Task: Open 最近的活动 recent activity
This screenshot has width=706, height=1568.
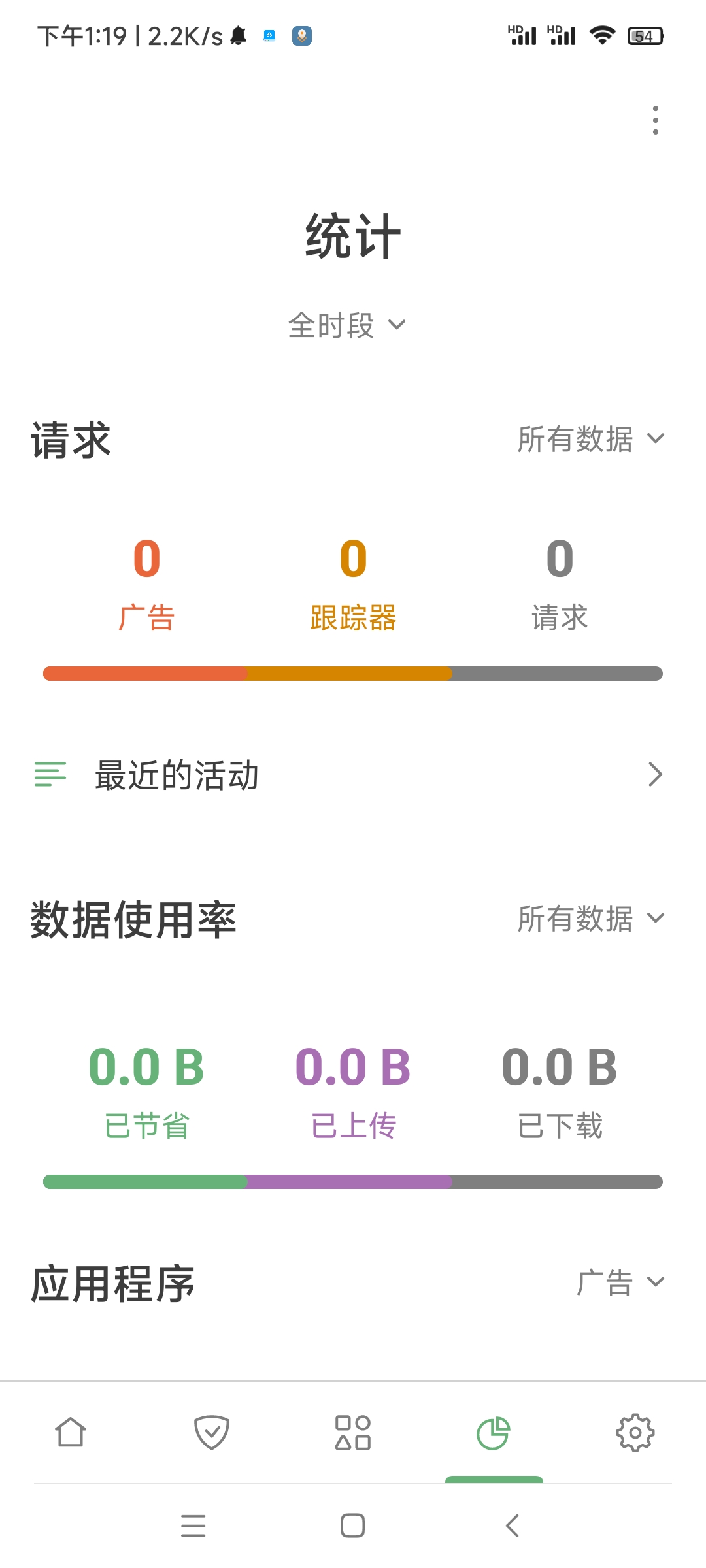Action: (x=348, y=775)
